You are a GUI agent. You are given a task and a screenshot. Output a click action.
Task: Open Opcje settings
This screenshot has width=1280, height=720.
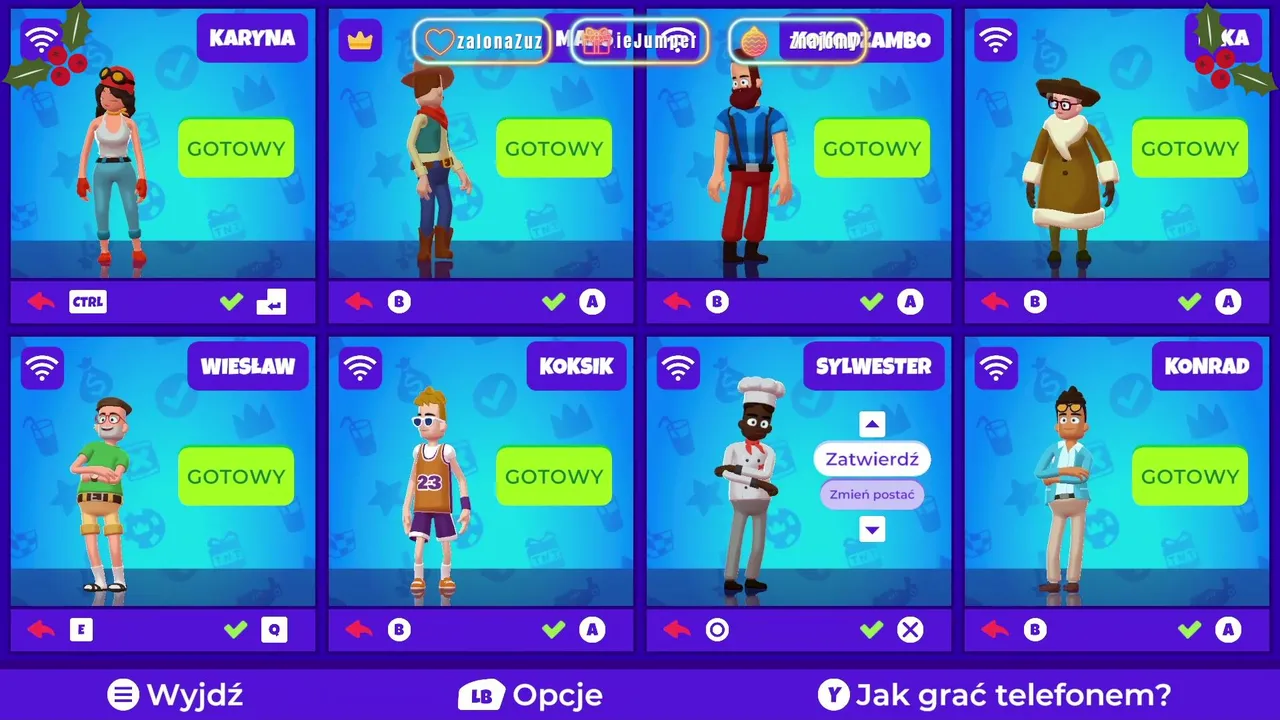(531, 695)
